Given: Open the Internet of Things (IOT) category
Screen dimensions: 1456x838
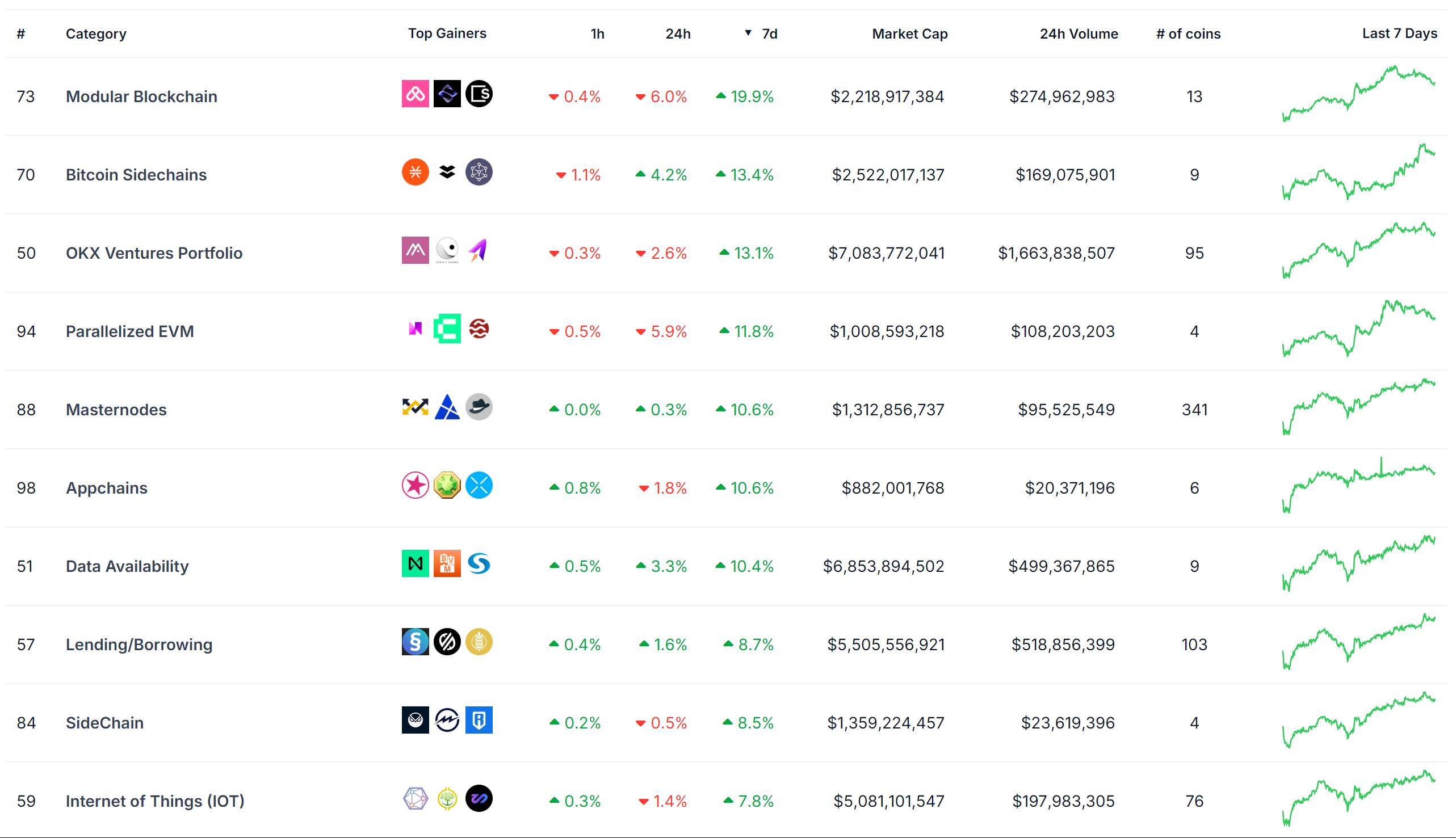Looking at the screenshot, I should pyautogui.click(x=155, y=801).
